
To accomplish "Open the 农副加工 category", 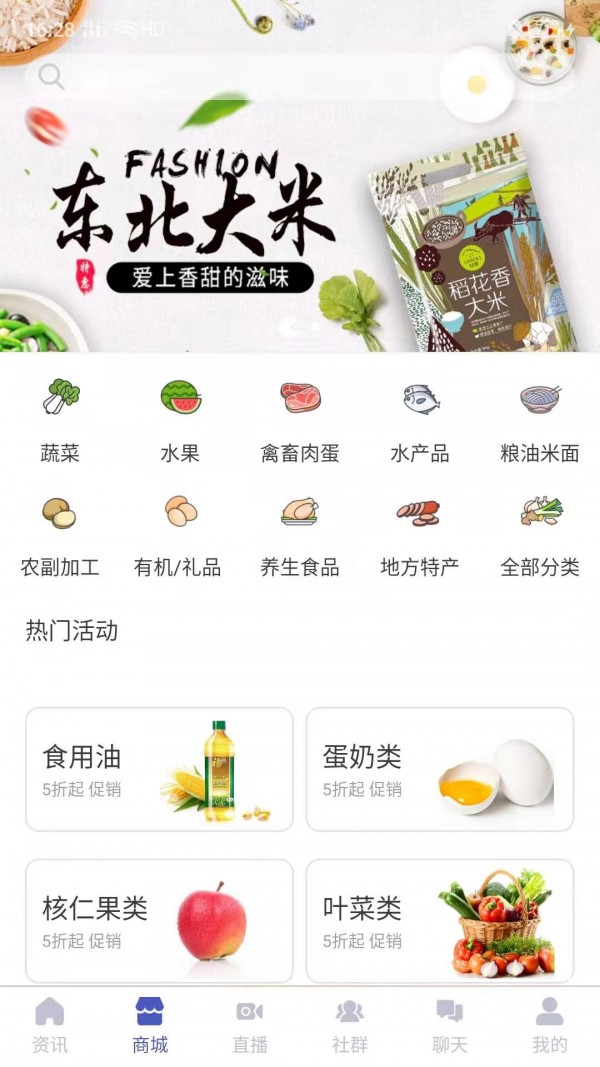I will point(60,535).
